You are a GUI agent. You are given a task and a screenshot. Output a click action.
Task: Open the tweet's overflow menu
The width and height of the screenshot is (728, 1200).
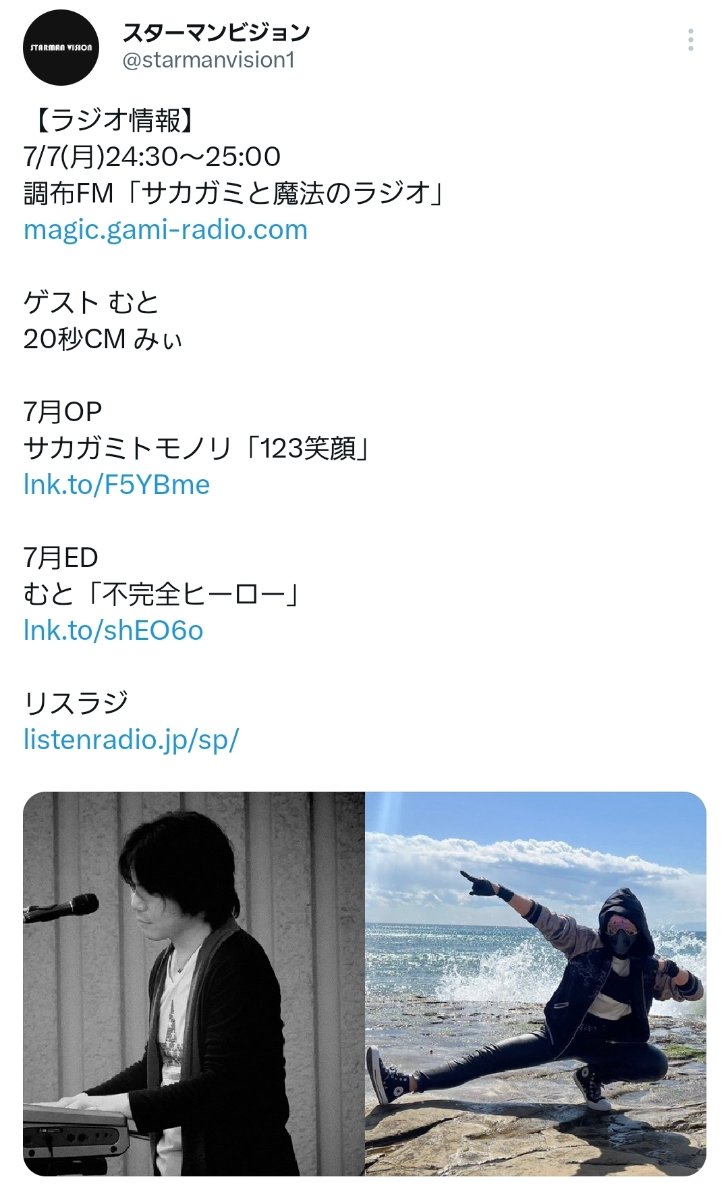(690, 40)
